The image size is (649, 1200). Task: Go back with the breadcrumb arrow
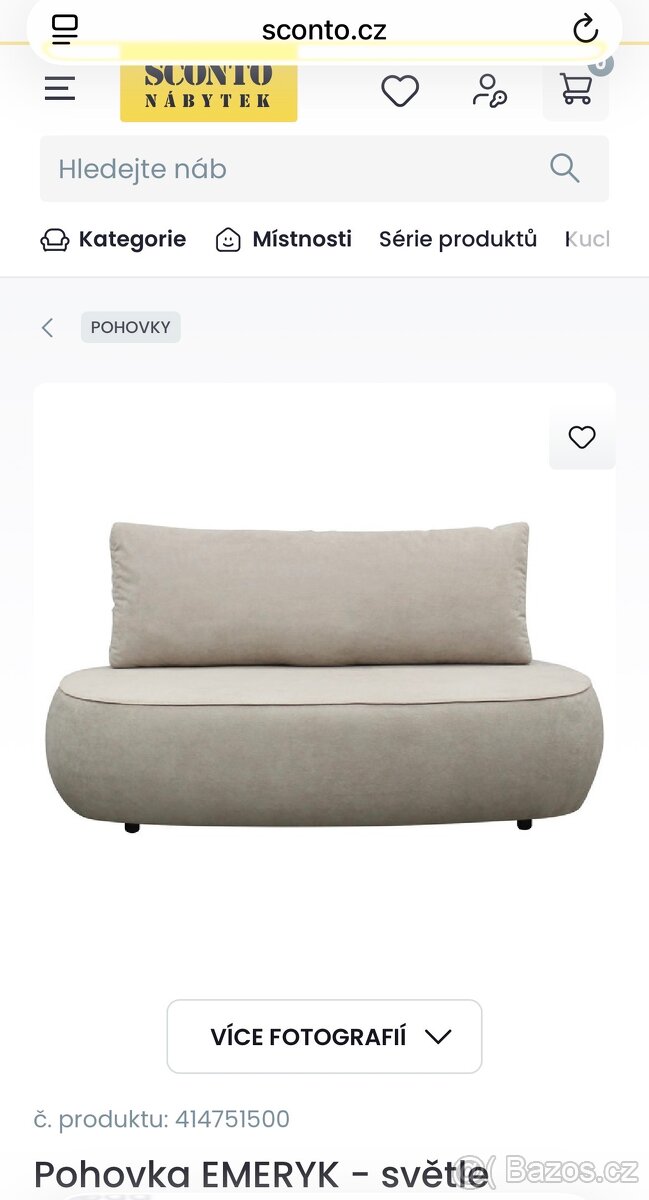[x=47, y=328]
